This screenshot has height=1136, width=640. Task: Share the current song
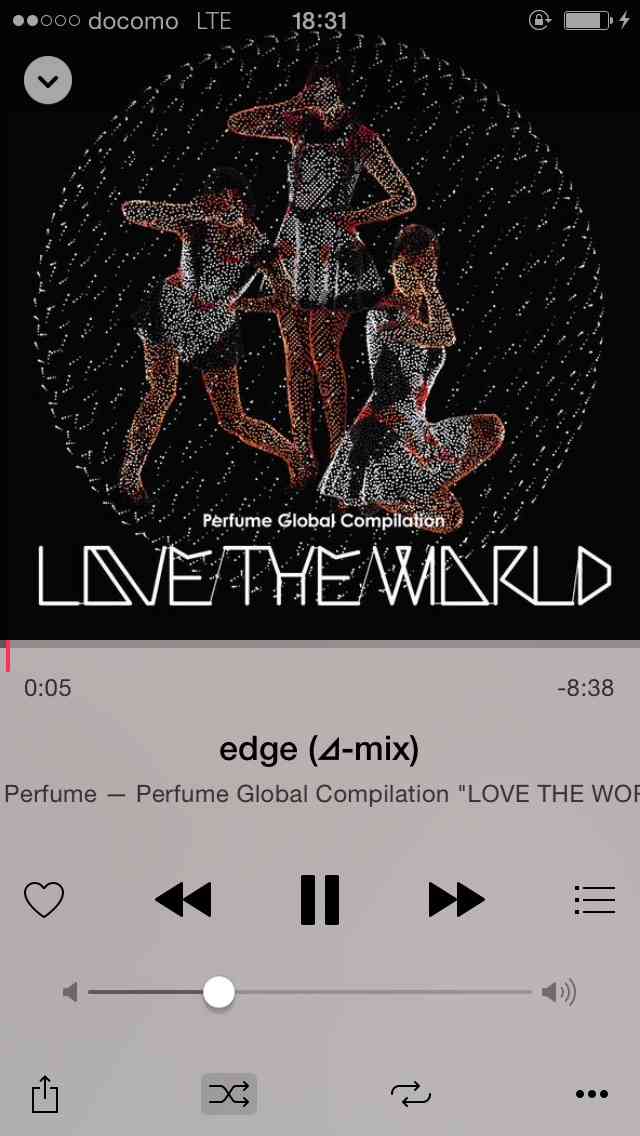click(x=45, y=1094)
